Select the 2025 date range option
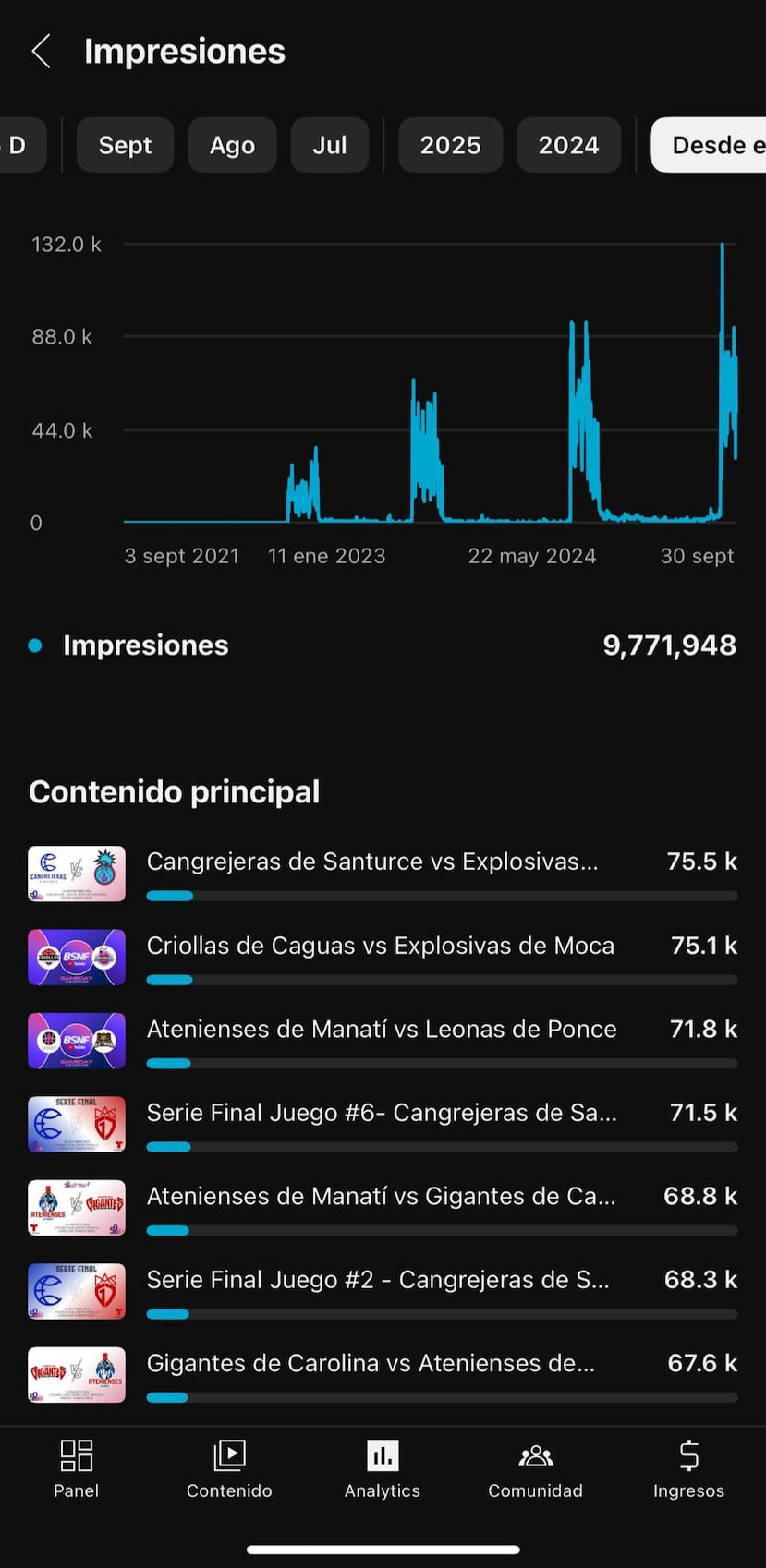 450,145
